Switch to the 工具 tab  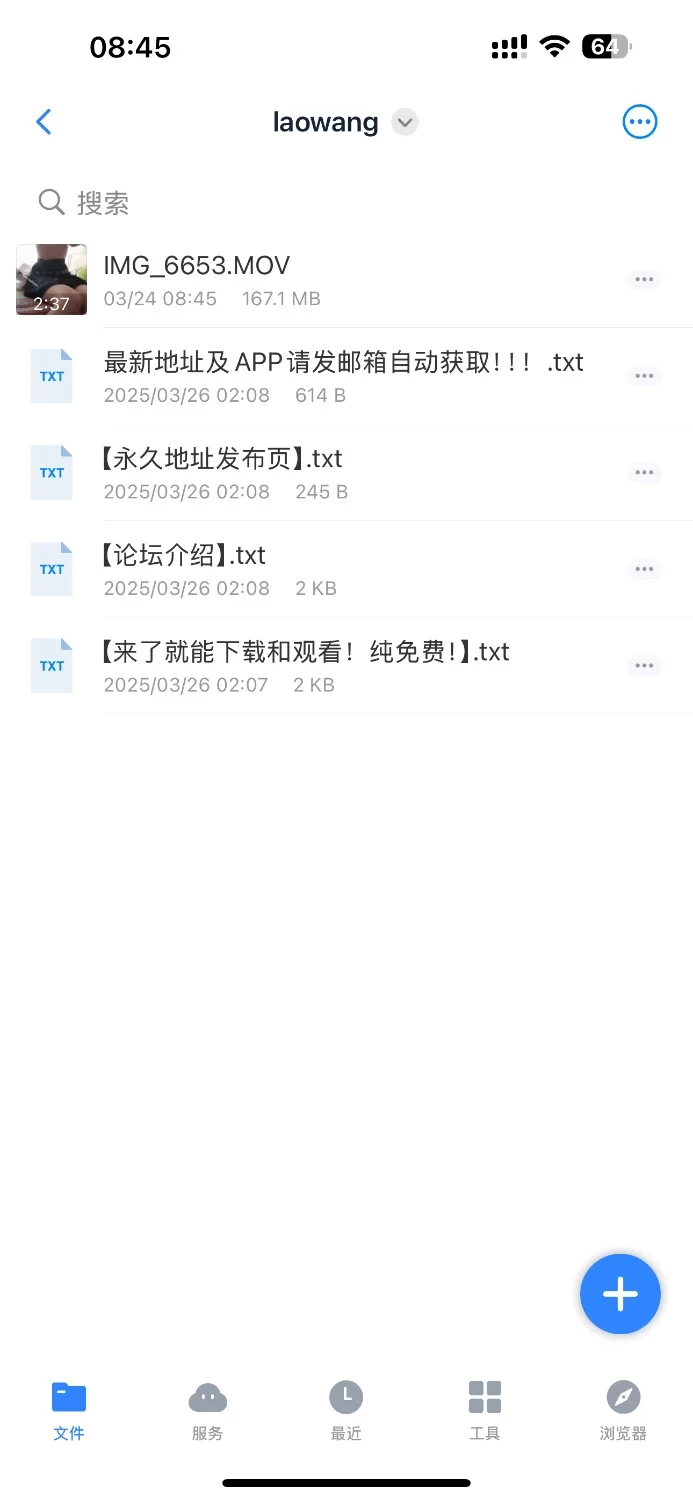(485, 1410)
